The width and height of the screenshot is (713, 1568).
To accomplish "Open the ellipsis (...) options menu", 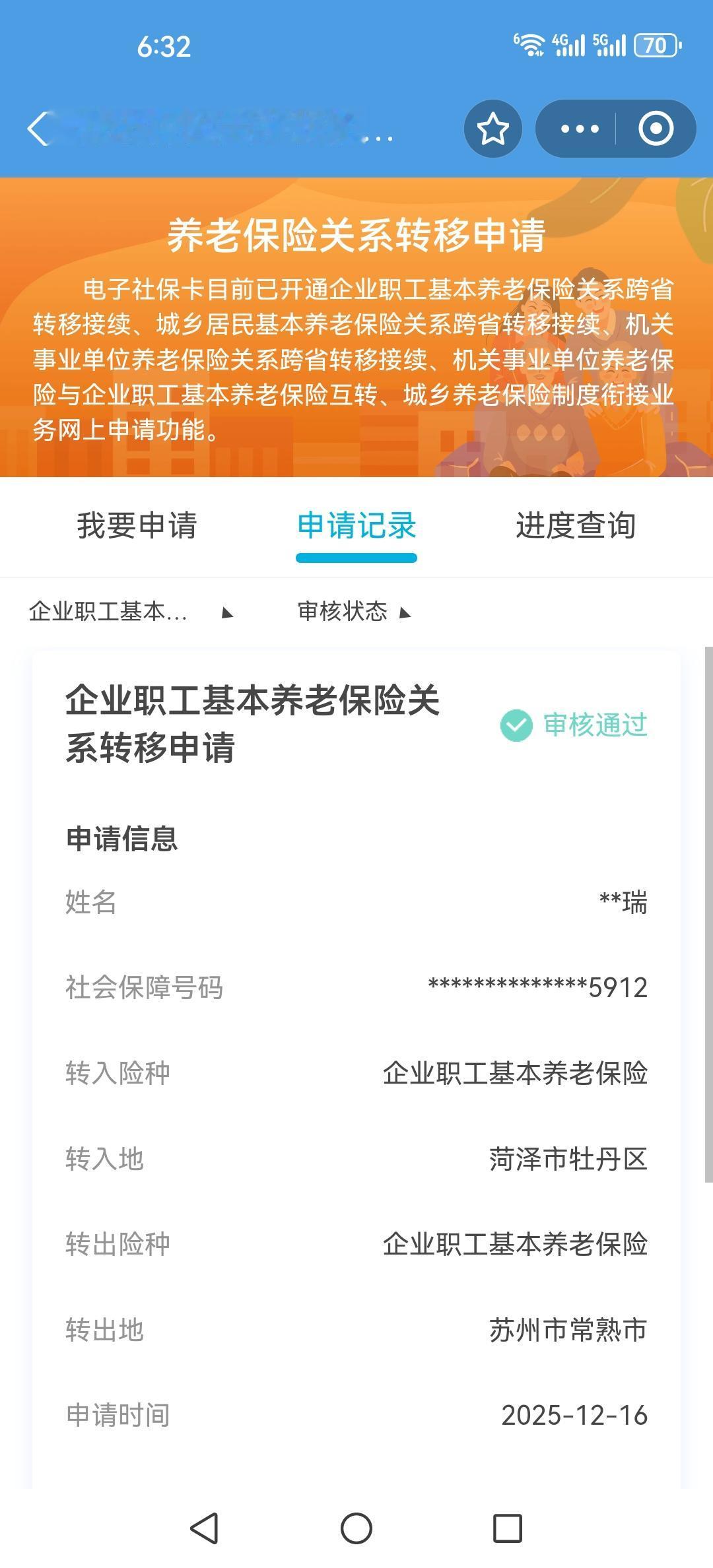I will (578, 129).
